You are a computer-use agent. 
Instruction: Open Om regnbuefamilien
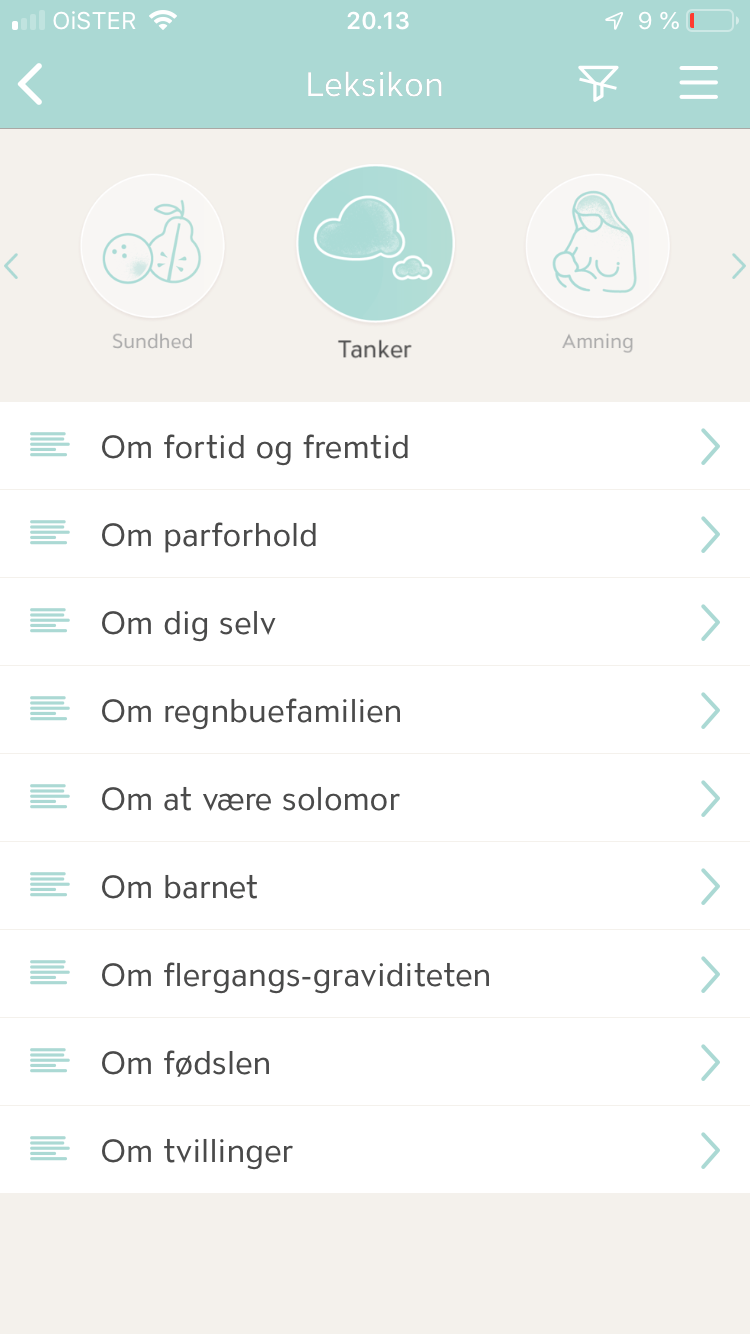[x=375, y=710]
